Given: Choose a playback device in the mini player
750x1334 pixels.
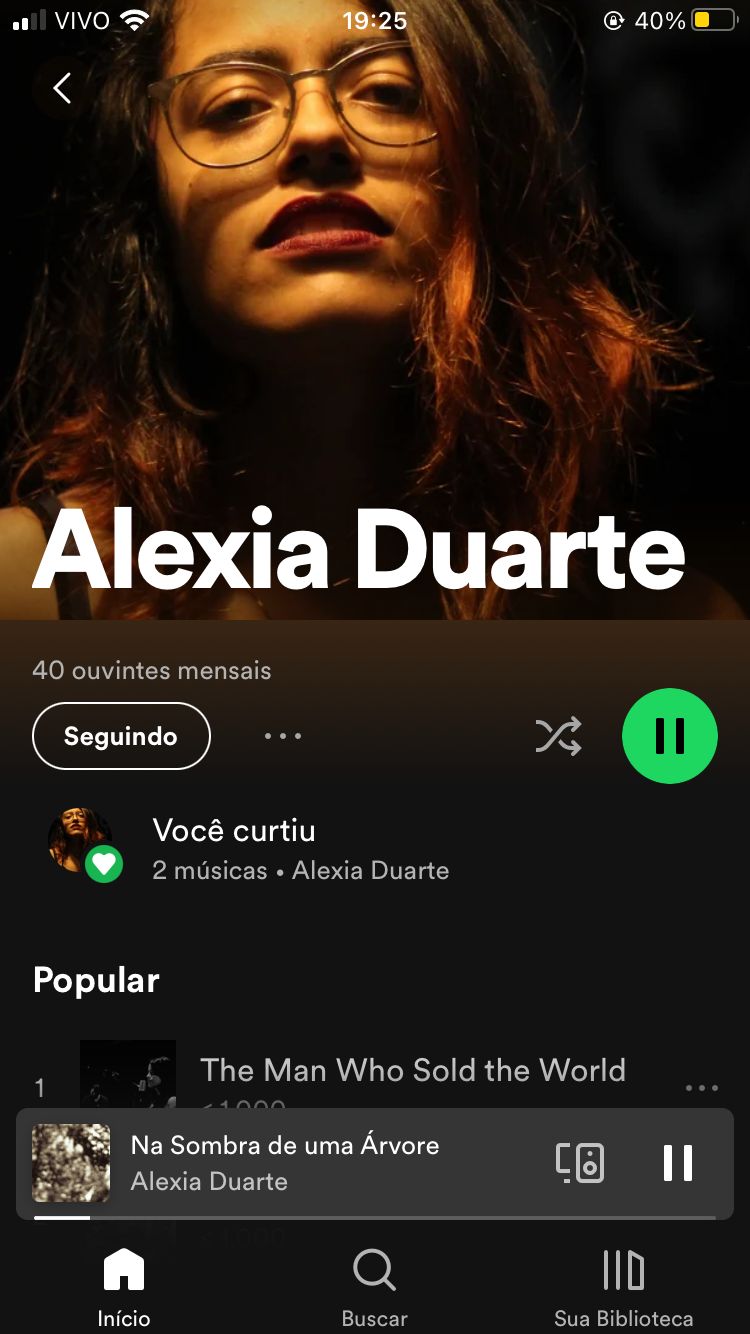Looking at the screenshot, I should pyautogui.click(x=580, y=1162).
